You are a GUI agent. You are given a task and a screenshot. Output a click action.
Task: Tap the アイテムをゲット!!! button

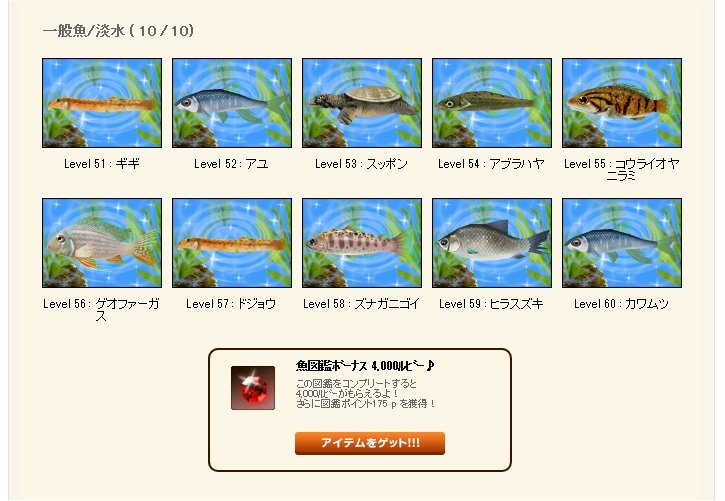click(369, 443)
